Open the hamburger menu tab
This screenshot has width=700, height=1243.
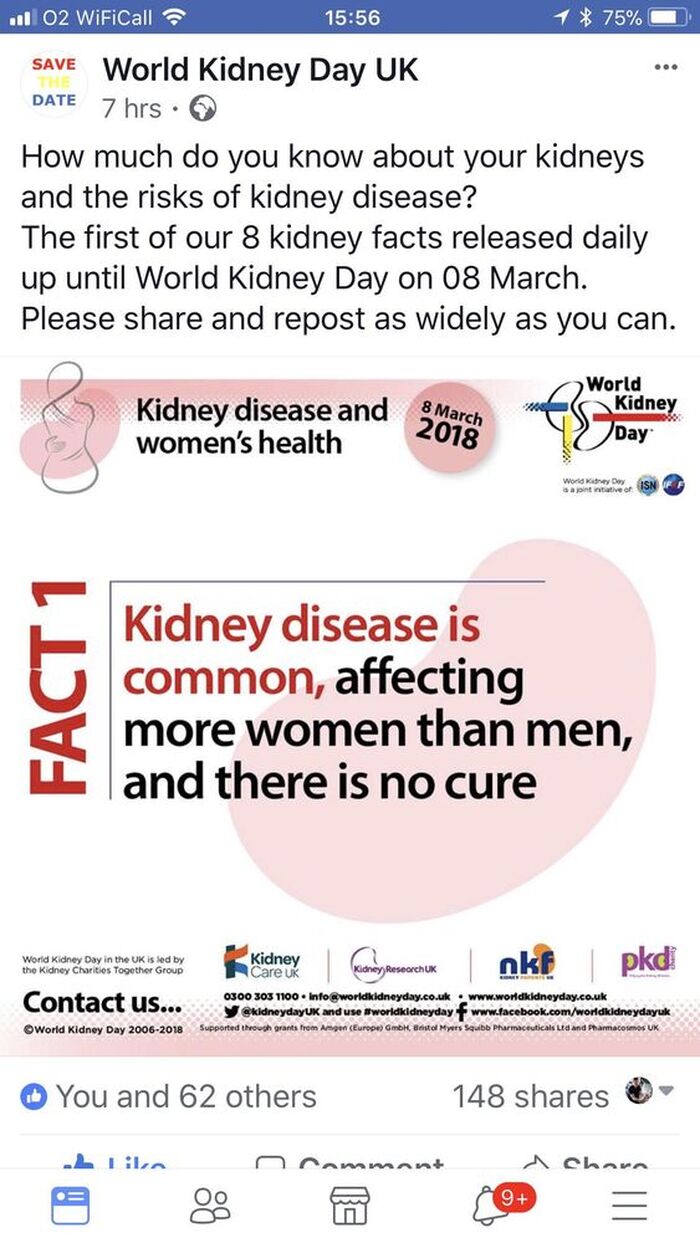pos(629,1206)
